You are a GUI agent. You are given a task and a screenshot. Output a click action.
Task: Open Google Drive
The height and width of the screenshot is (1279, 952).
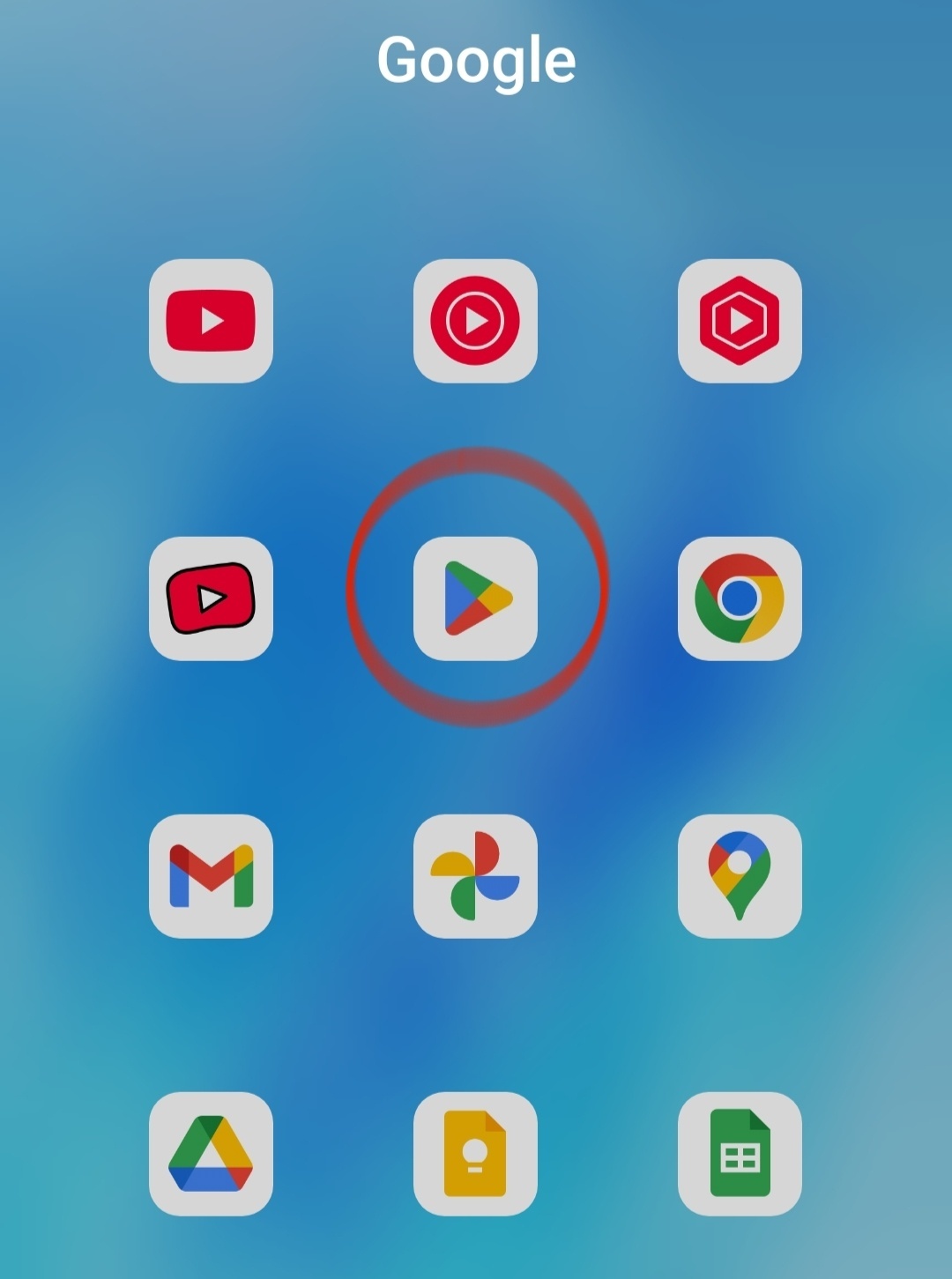211,1154
